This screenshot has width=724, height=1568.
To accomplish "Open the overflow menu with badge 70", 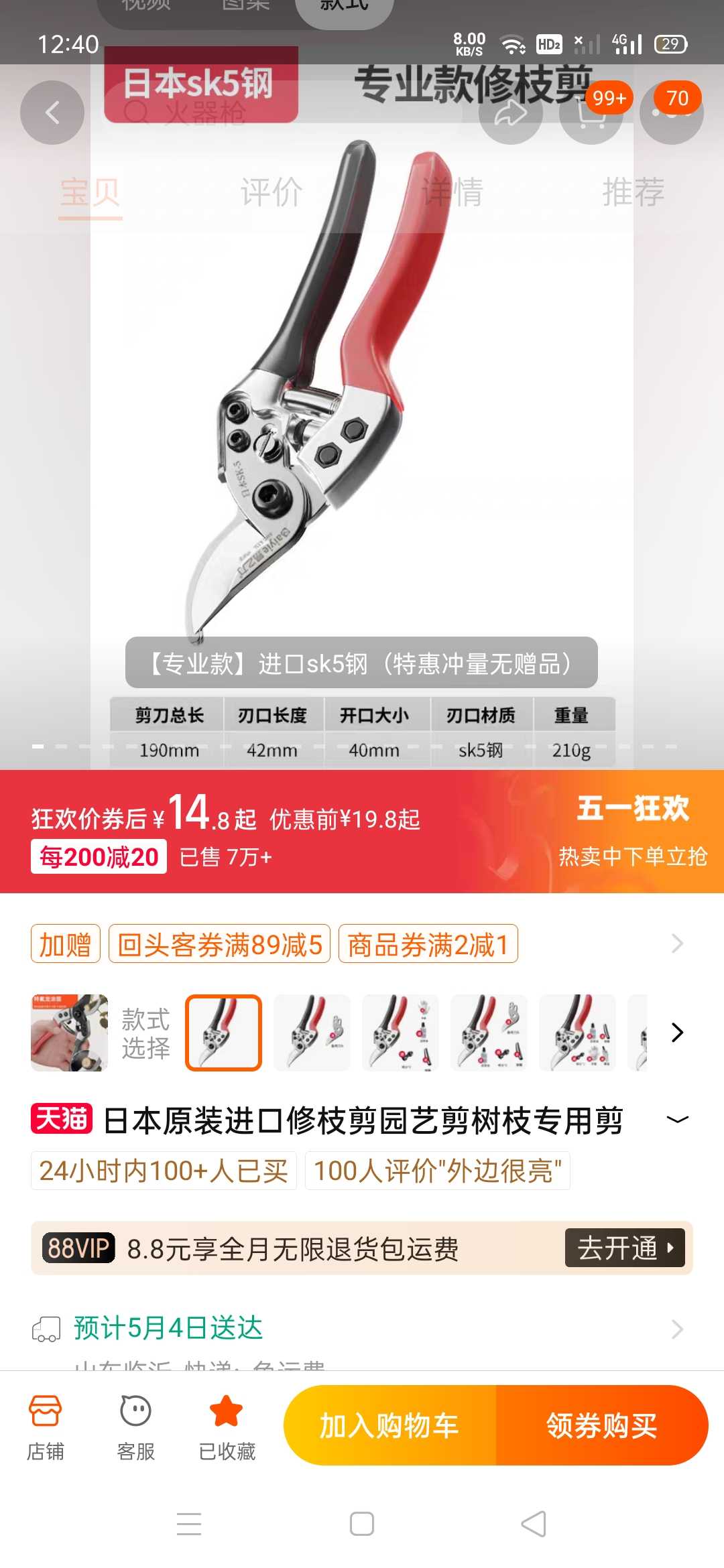I will [x=672, y=113].
